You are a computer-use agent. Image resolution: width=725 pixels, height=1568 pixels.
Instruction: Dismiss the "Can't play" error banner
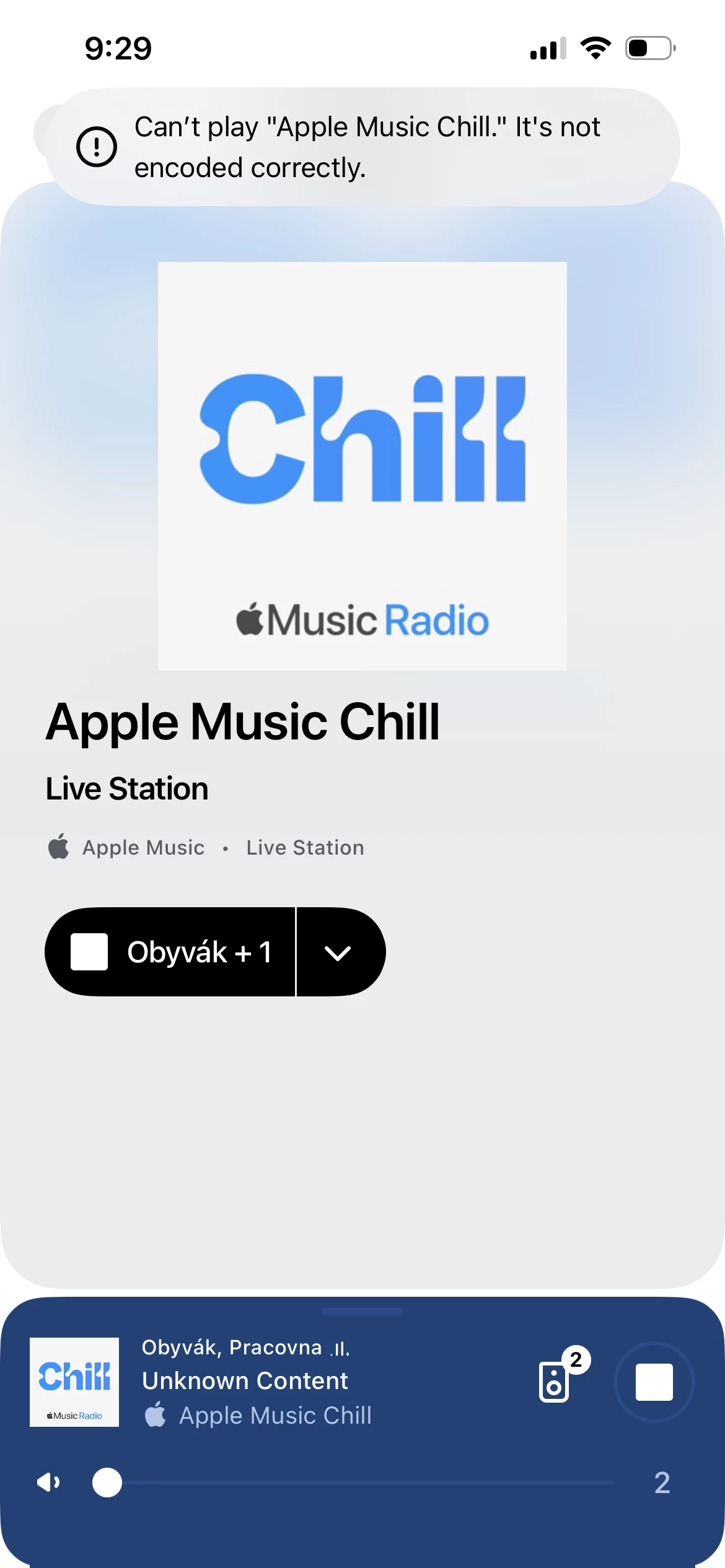click(362, 147)
